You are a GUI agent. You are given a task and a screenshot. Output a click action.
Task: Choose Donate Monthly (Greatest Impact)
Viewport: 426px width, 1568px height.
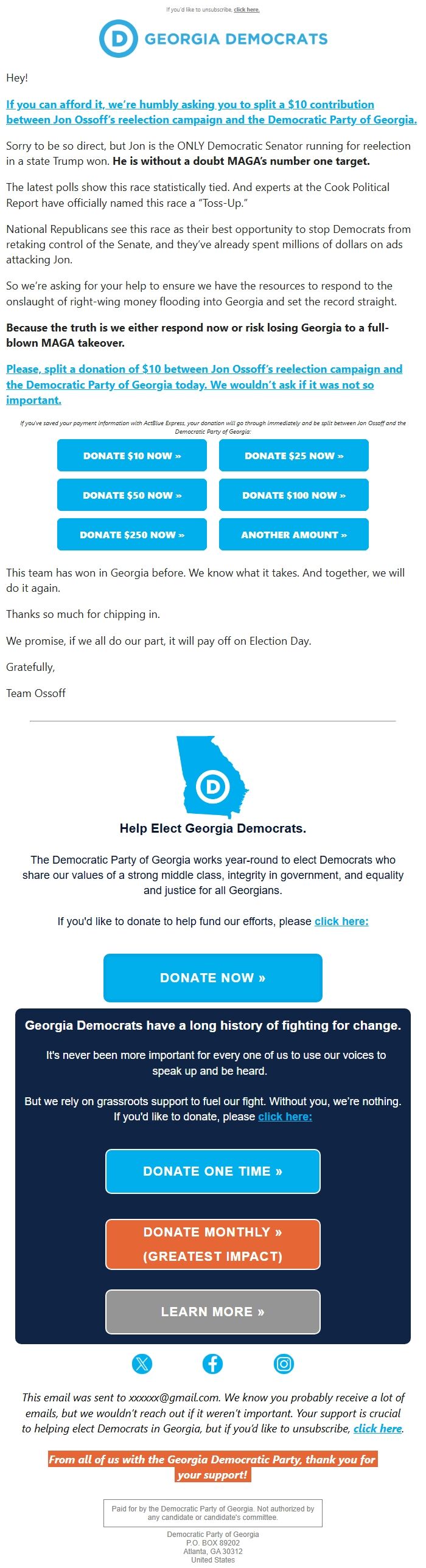(x=212, y=1244)
